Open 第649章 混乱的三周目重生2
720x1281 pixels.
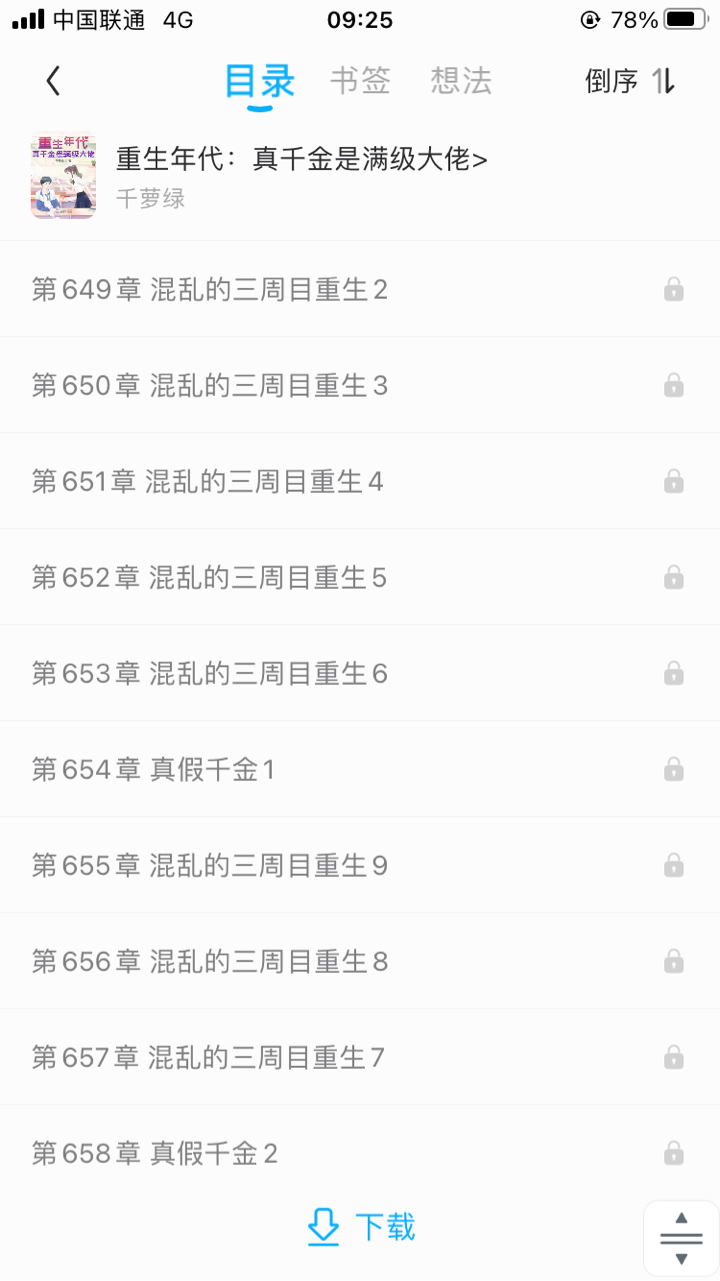[x=210, y=290]
